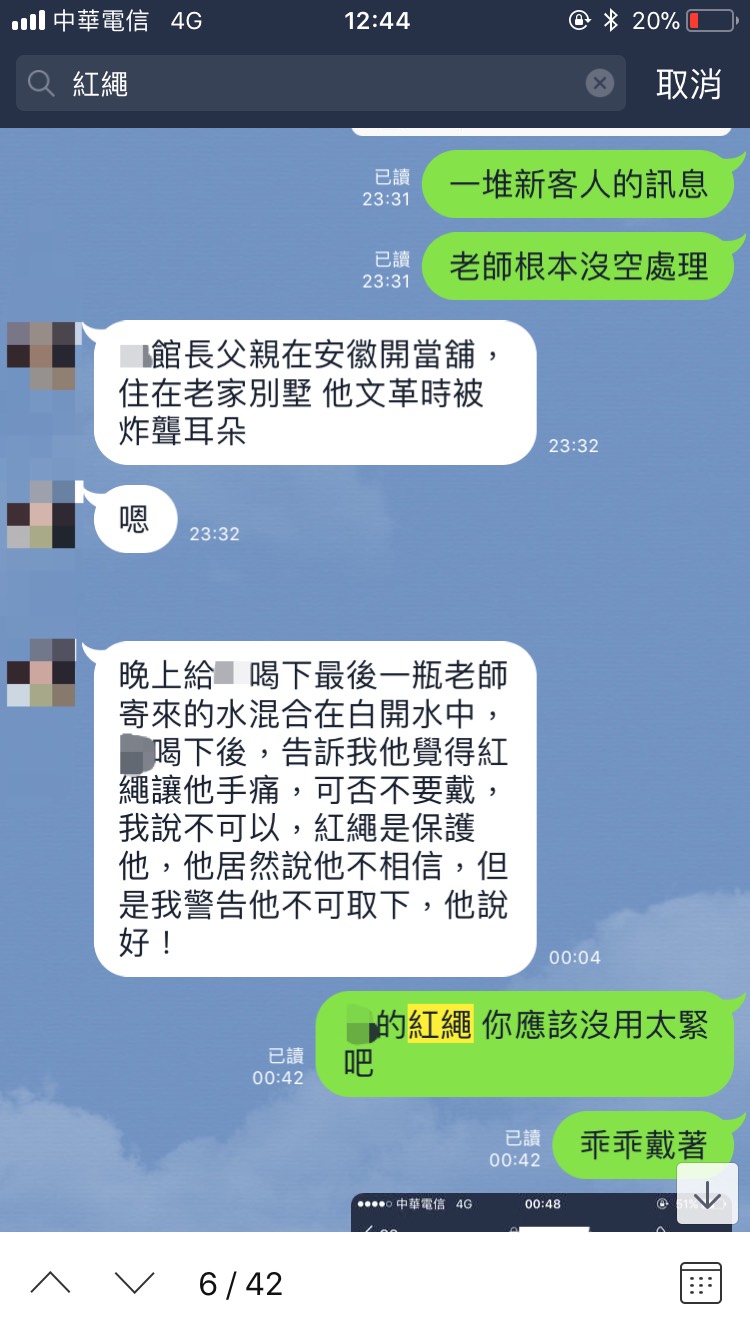This screenshot has height=1334, width=750.
Task: Tap the search field containing 紅繩
Action: [x=320, y=83]
